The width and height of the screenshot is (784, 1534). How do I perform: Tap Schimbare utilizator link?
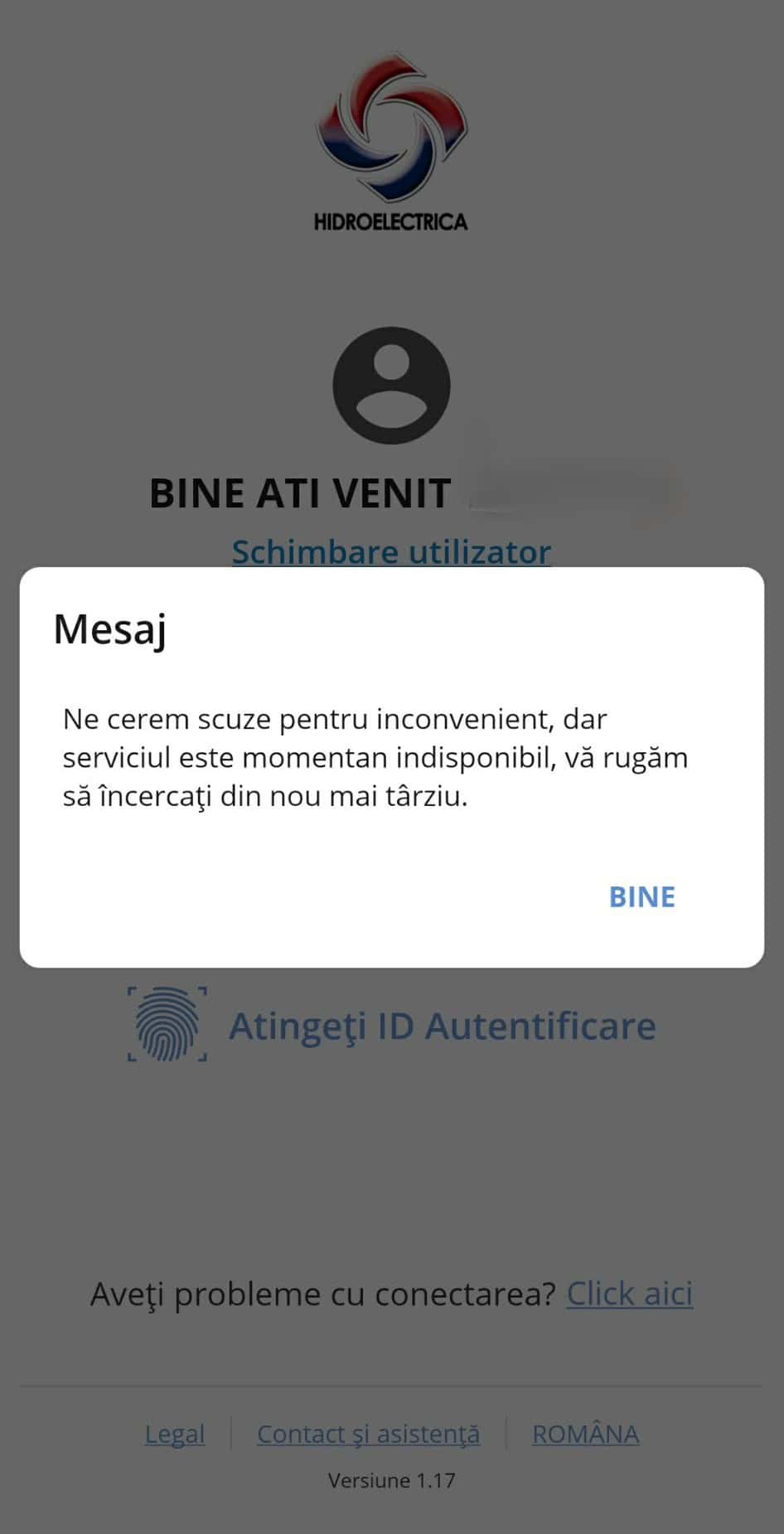(x=391, y=551)
